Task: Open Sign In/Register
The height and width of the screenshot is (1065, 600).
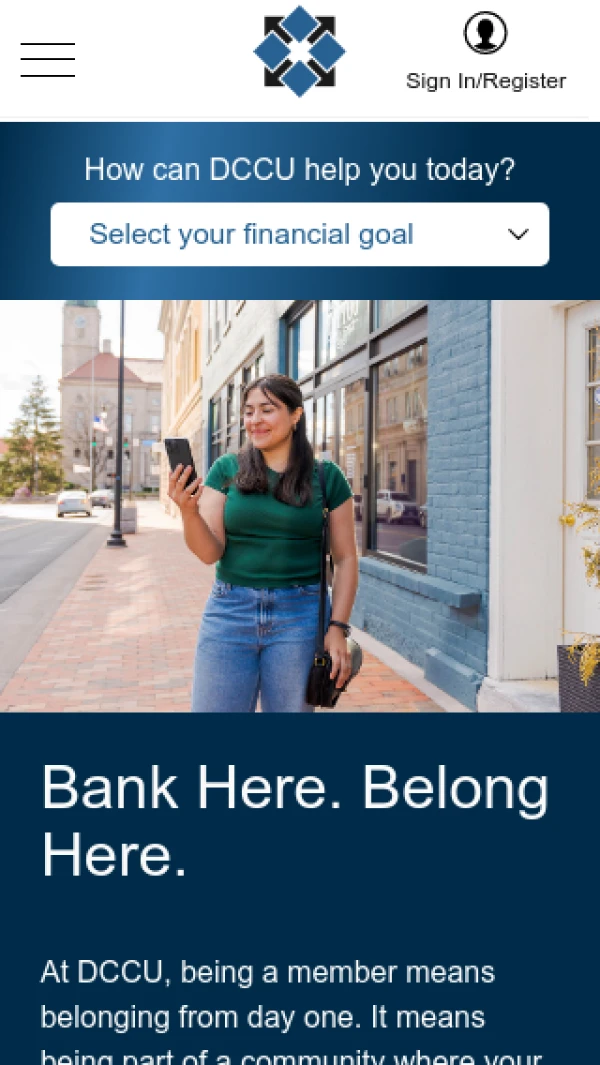Action: click(486, 52)
